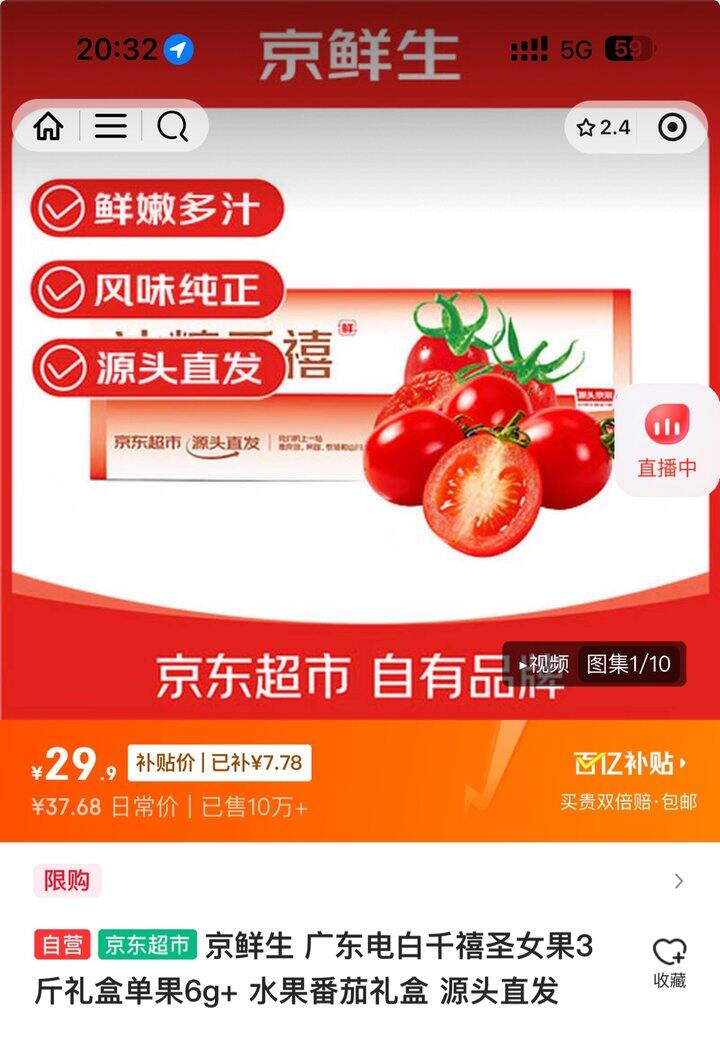Click the 自营 self-operated badge
720x1040 pixels.
pyautogui.click(x=60, y=941)
